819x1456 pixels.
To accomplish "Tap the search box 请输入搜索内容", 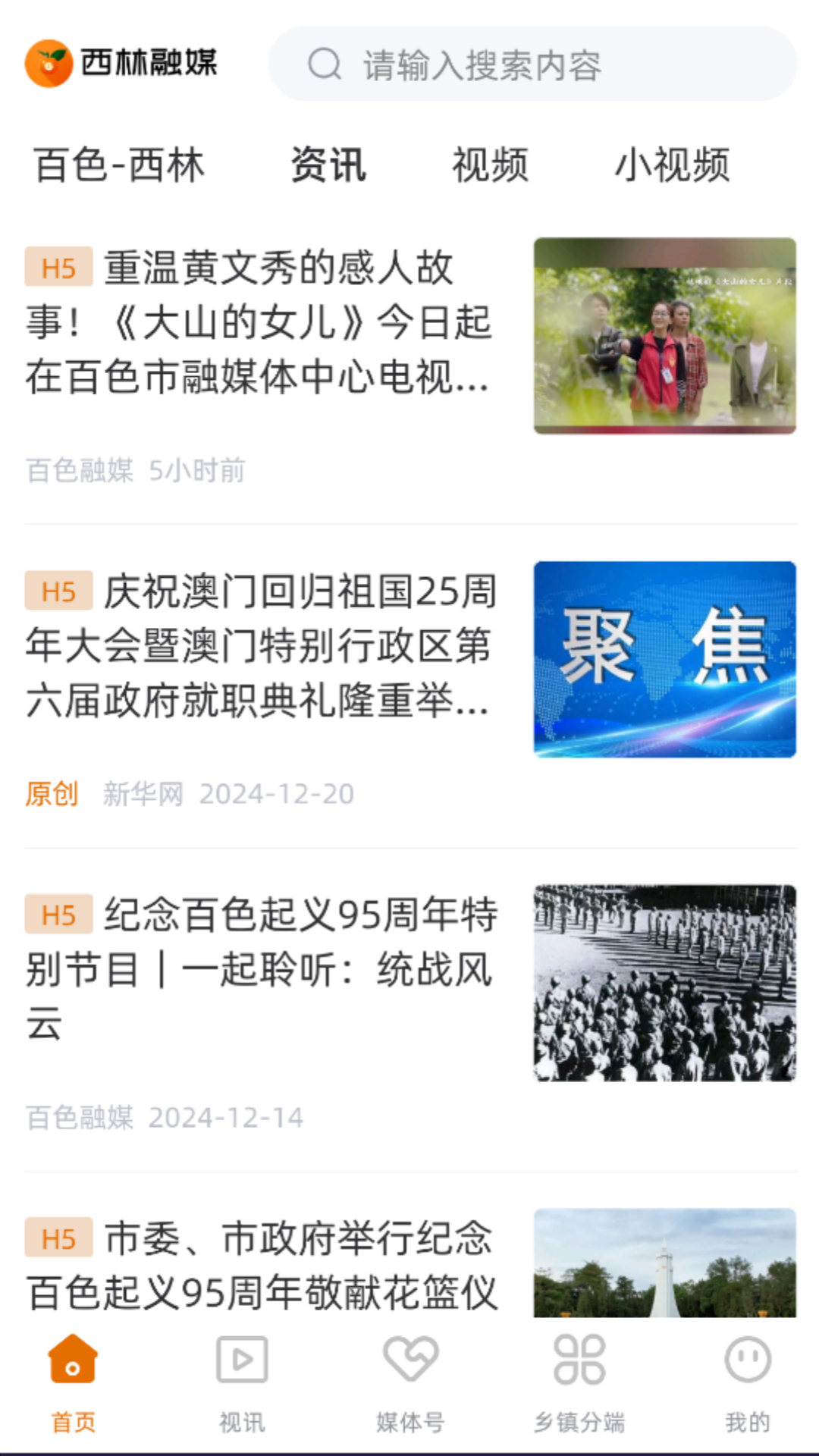I will [531, 64].
